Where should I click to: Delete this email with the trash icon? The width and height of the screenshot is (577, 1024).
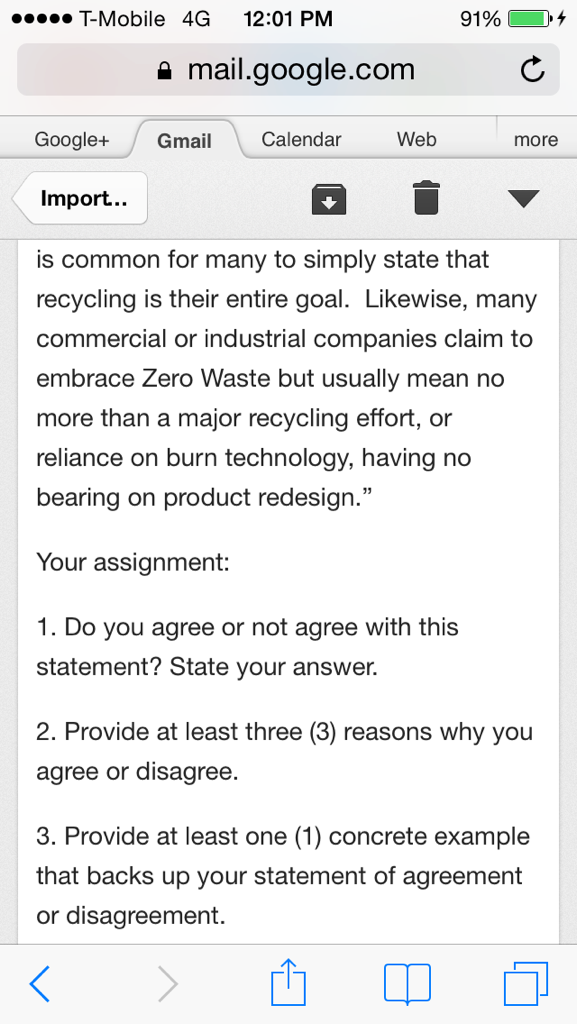(427, 198)
